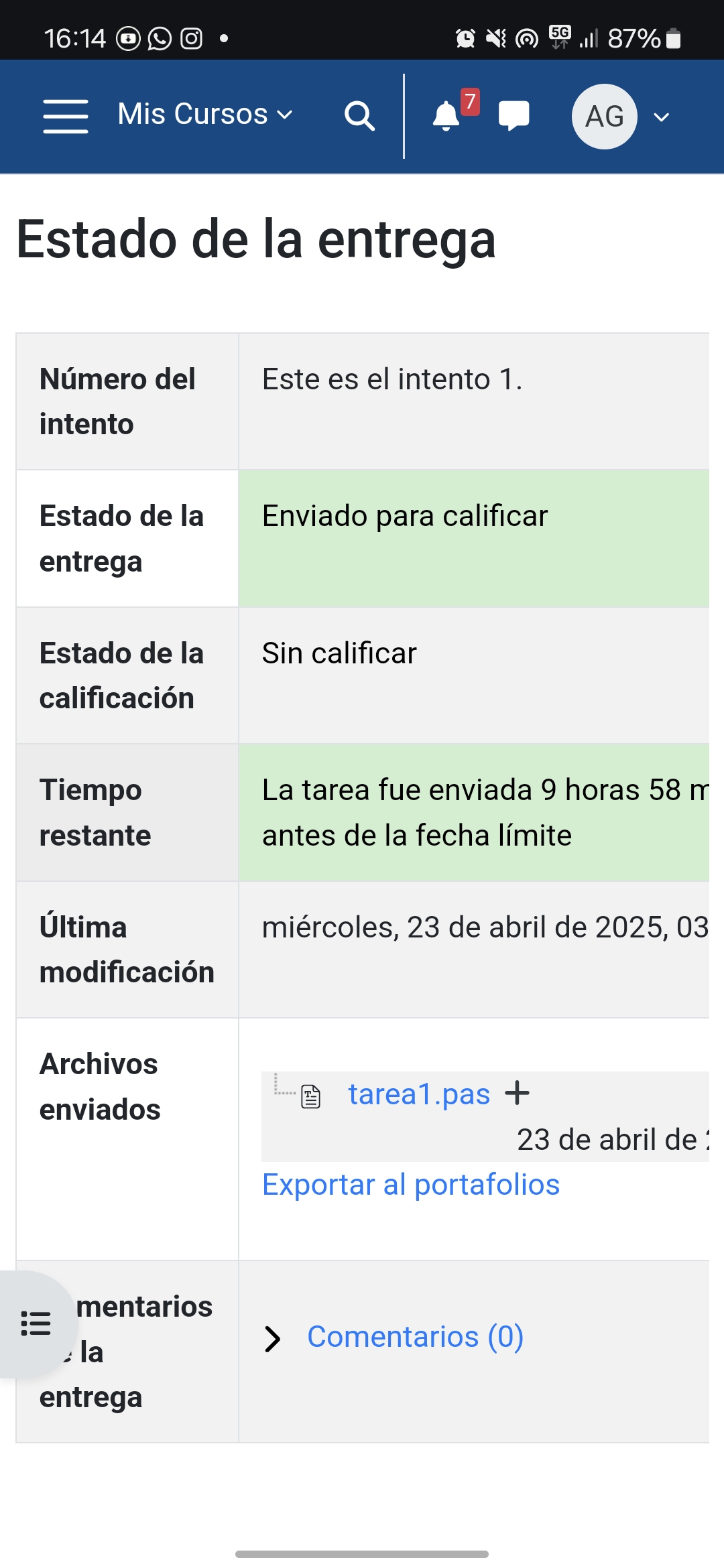Open the messages chat bubble
This screenshot has height=1568, width=724.
[x=514, y=116]
